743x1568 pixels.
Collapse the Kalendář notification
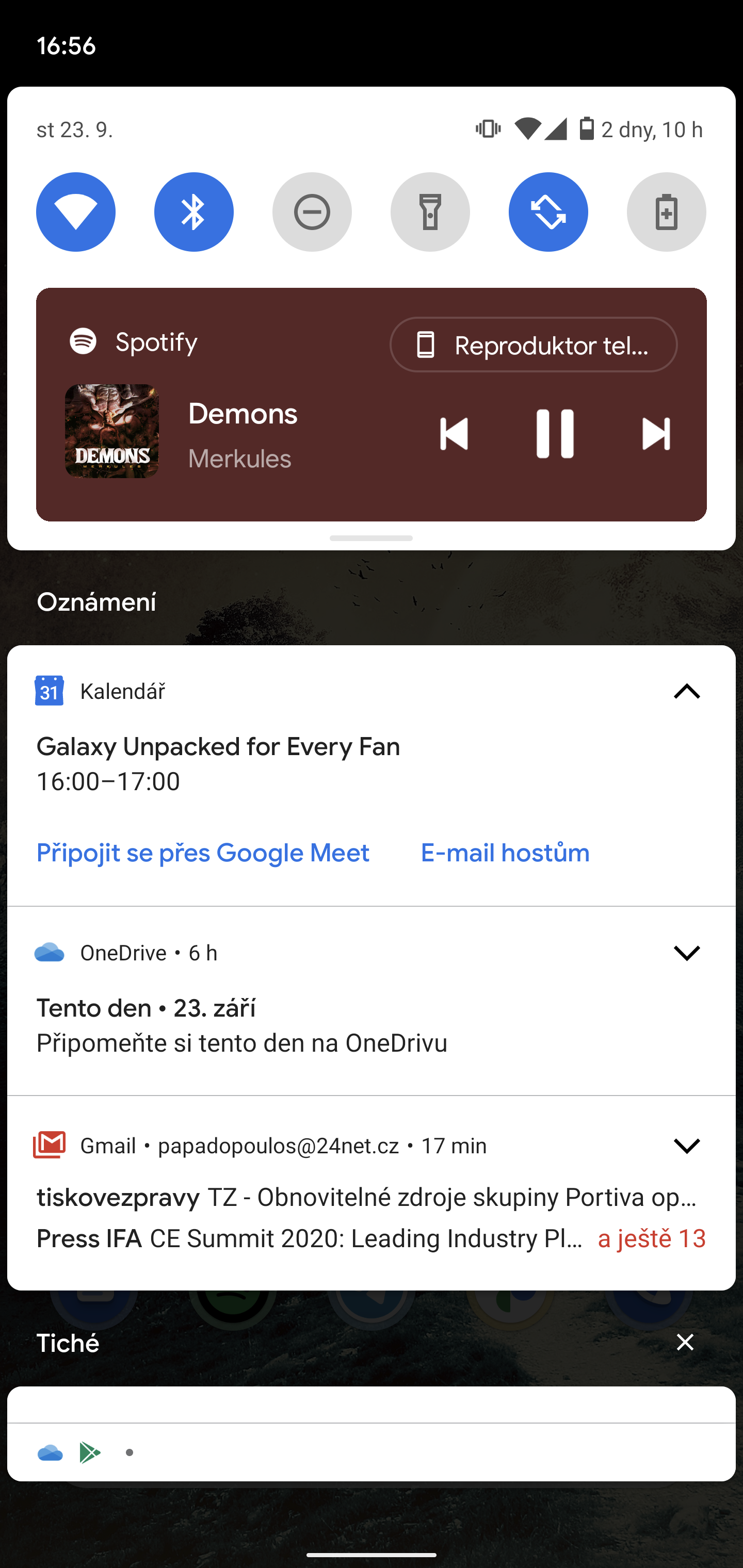click(x=686, y=691)
